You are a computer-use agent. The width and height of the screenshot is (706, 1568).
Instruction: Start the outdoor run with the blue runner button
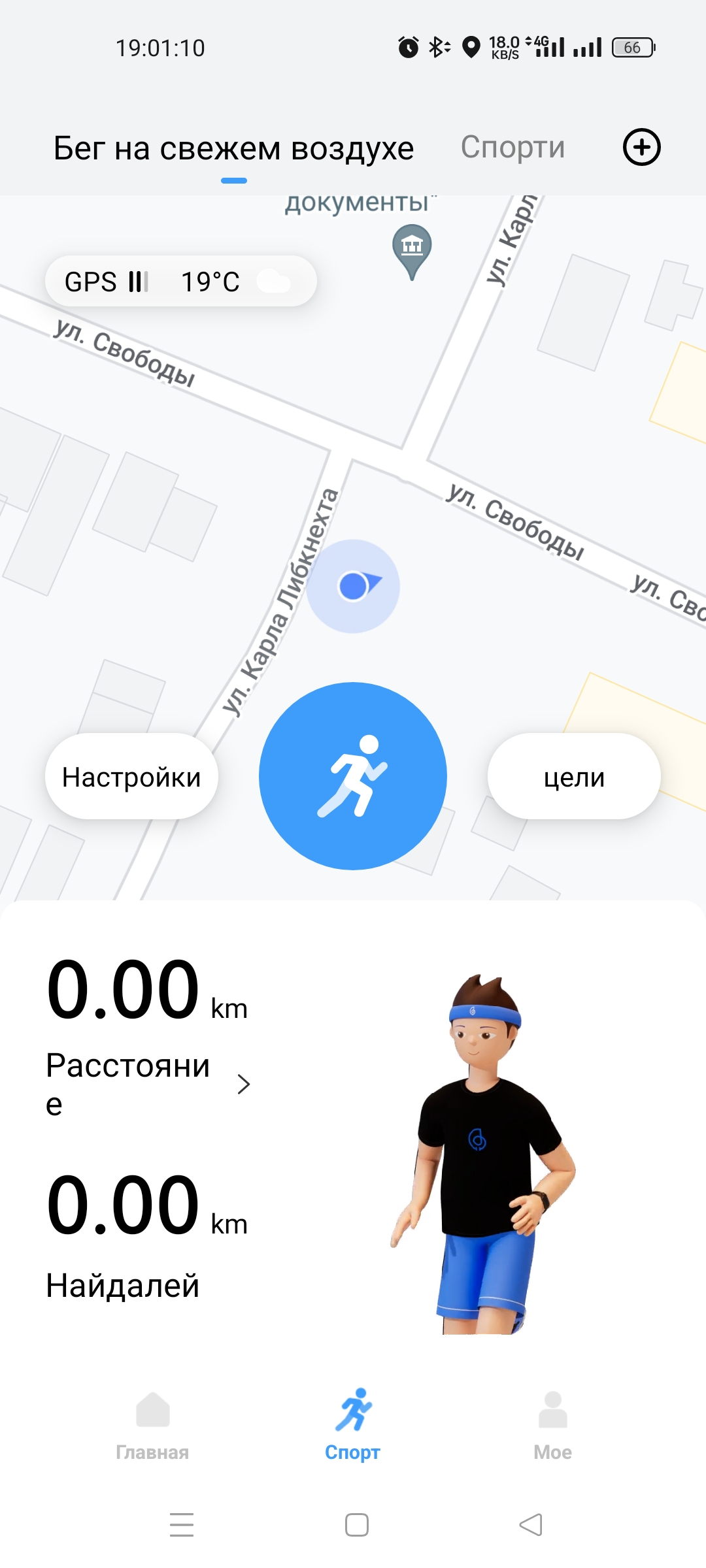tap(353, 776)
